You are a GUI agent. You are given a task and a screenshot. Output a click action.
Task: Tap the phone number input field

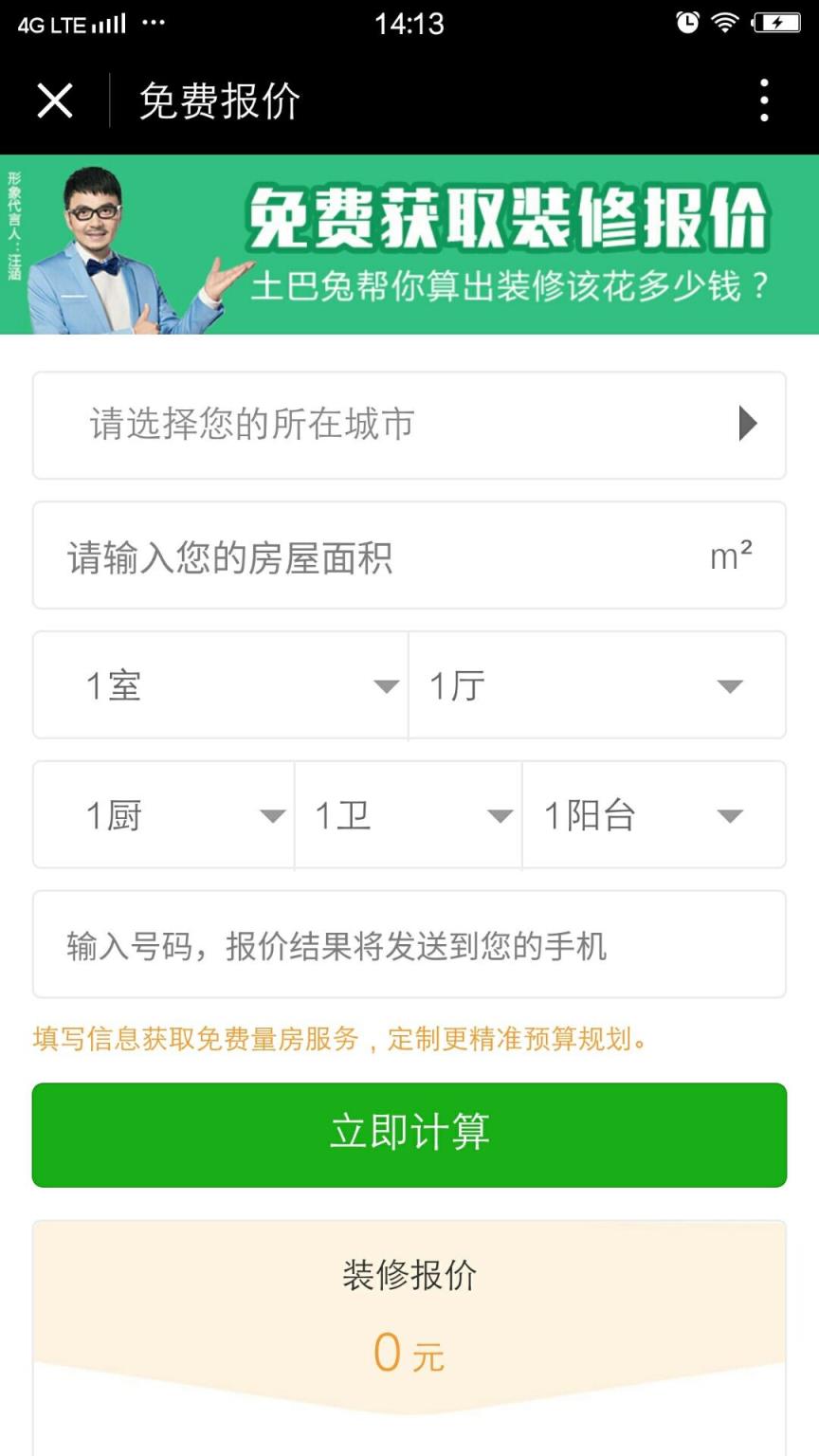click(409, 944)
